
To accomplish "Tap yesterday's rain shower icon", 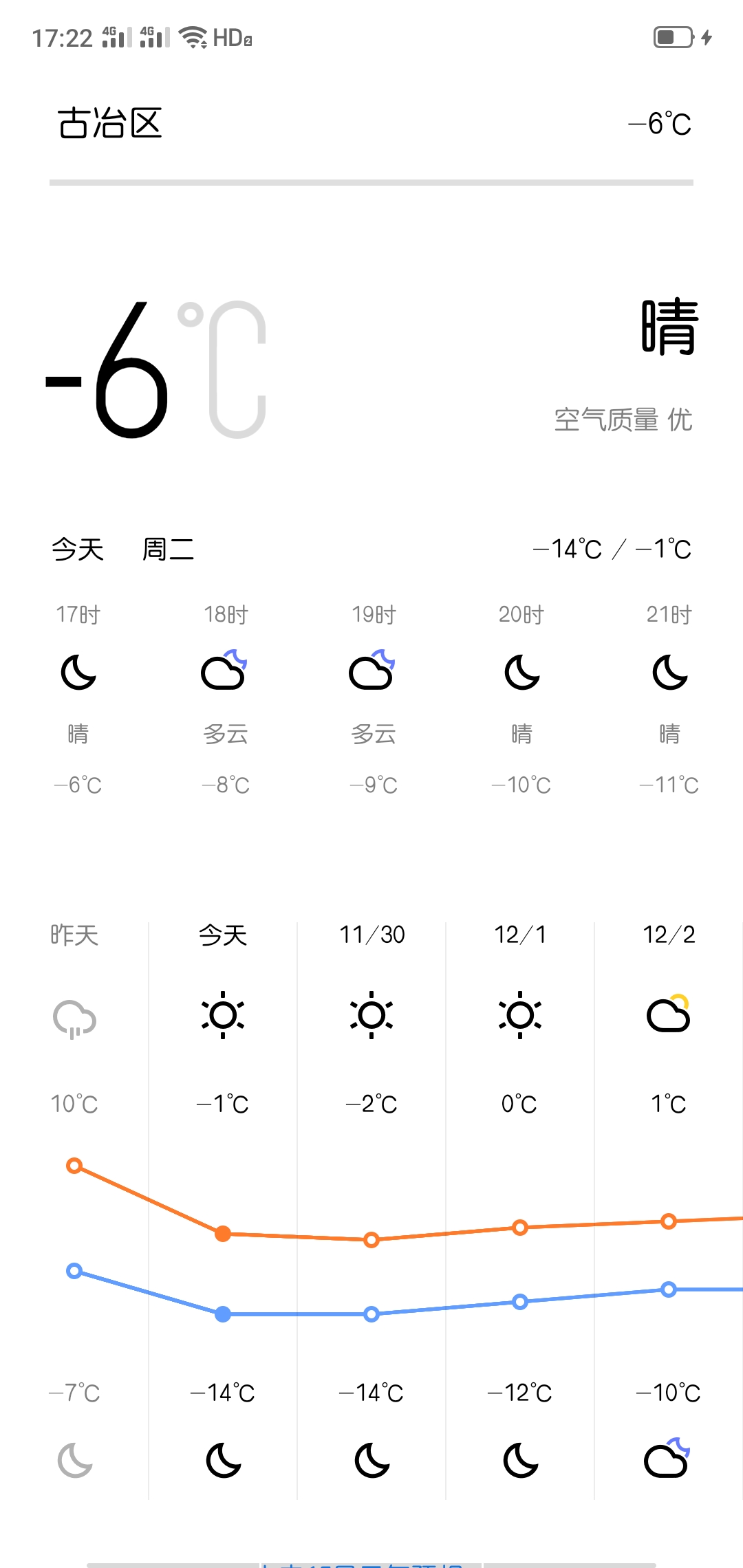I will [74, 1016].
